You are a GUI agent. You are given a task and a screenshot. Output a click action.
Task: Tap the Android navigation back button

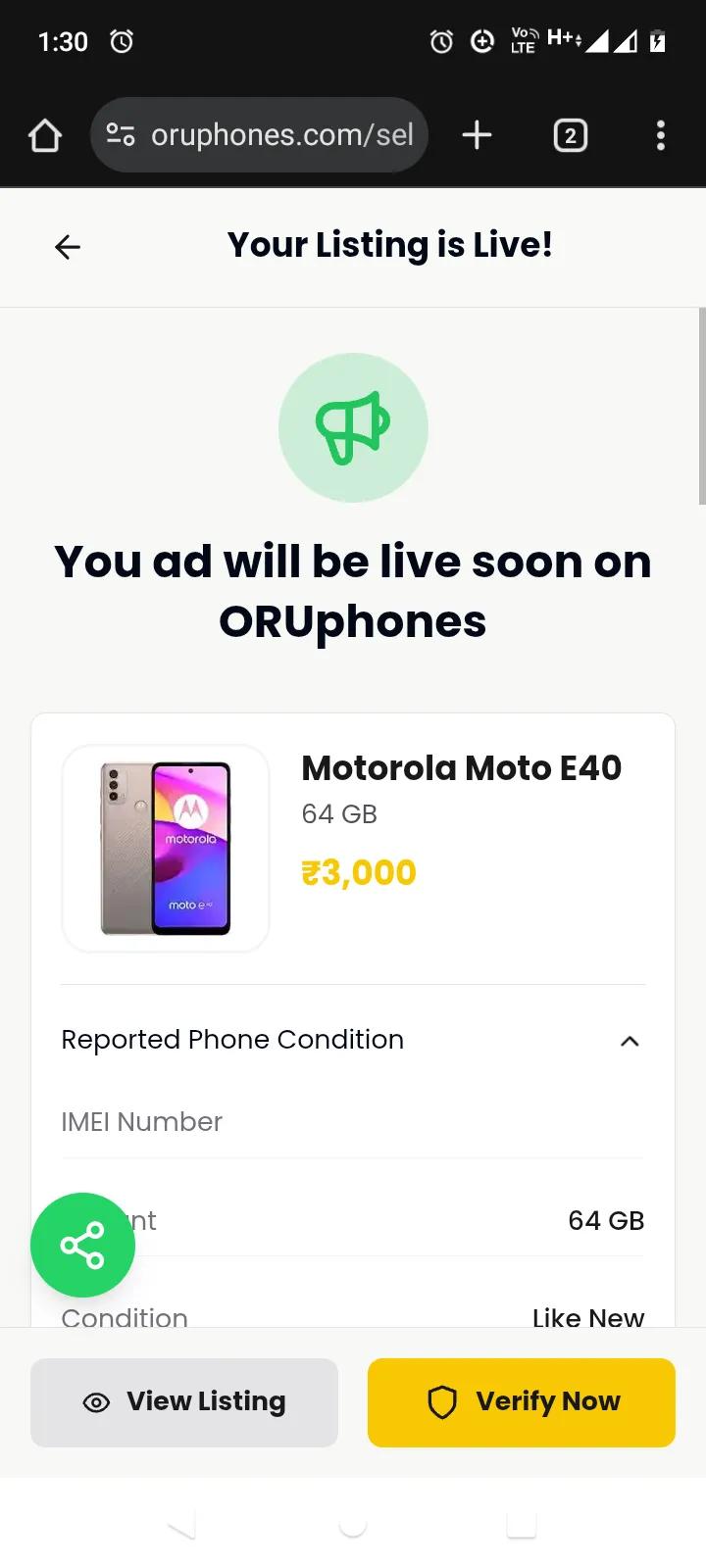(181, 1525)
